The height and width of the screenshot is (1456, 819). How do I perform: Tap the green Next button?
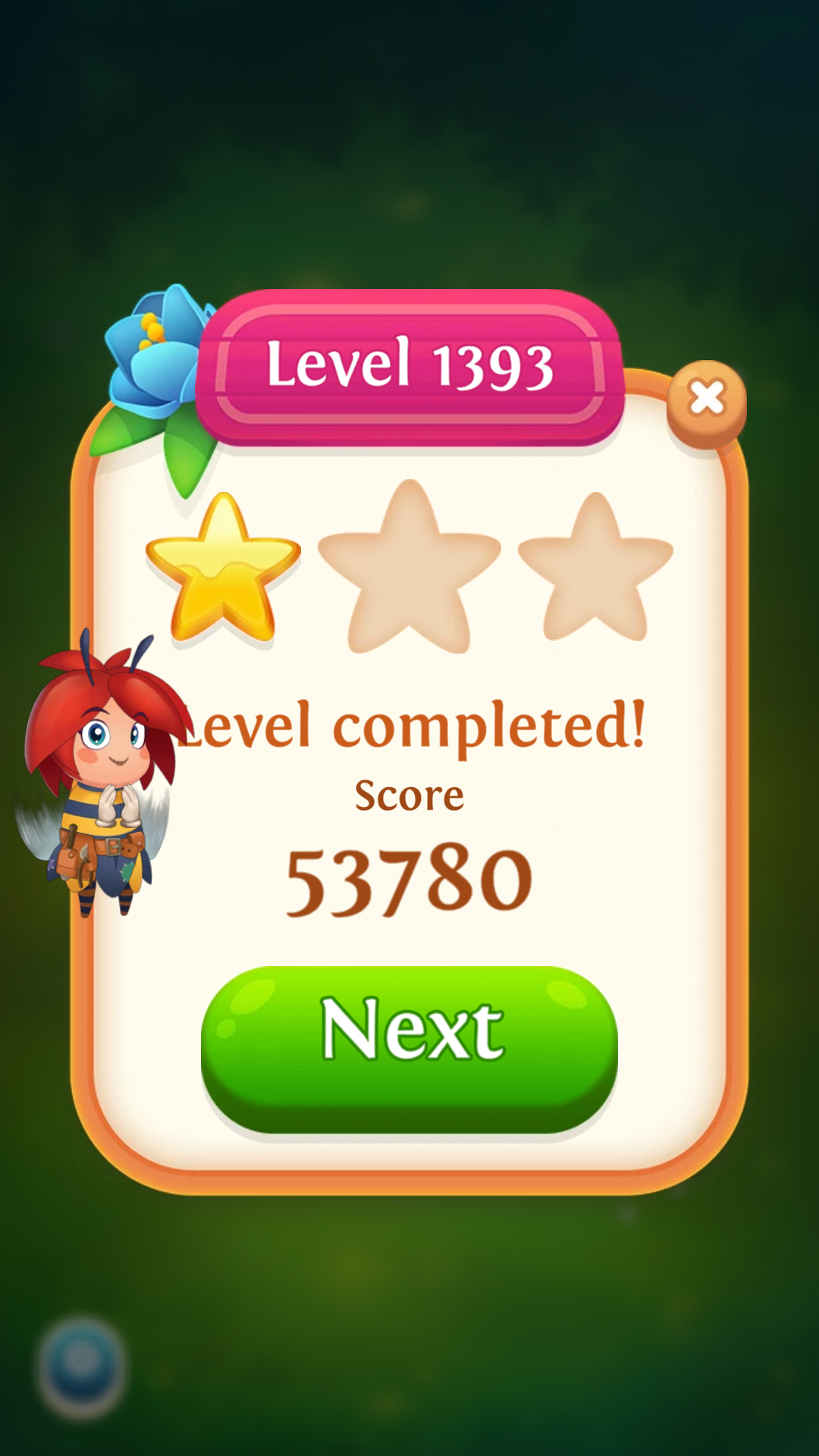click(409, 1046)
